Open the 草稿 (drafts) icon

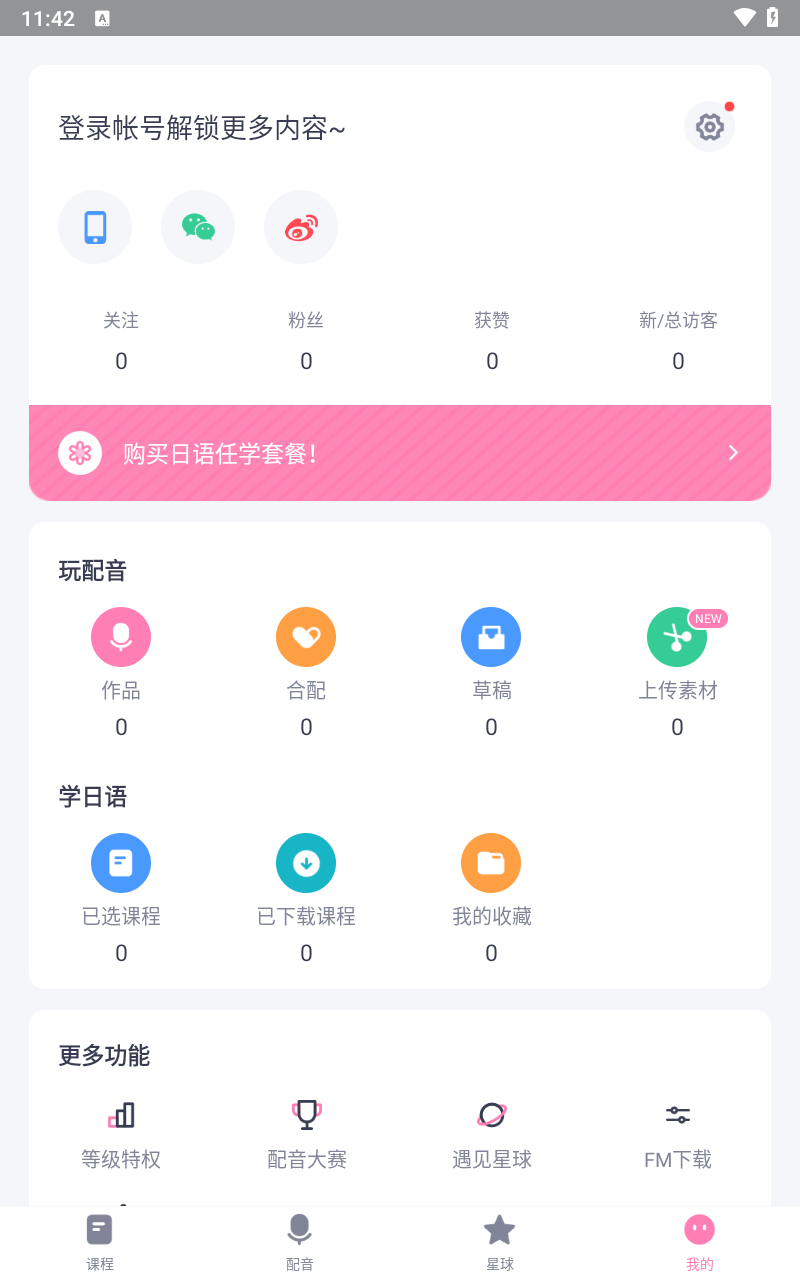click(x=491, y=637)
